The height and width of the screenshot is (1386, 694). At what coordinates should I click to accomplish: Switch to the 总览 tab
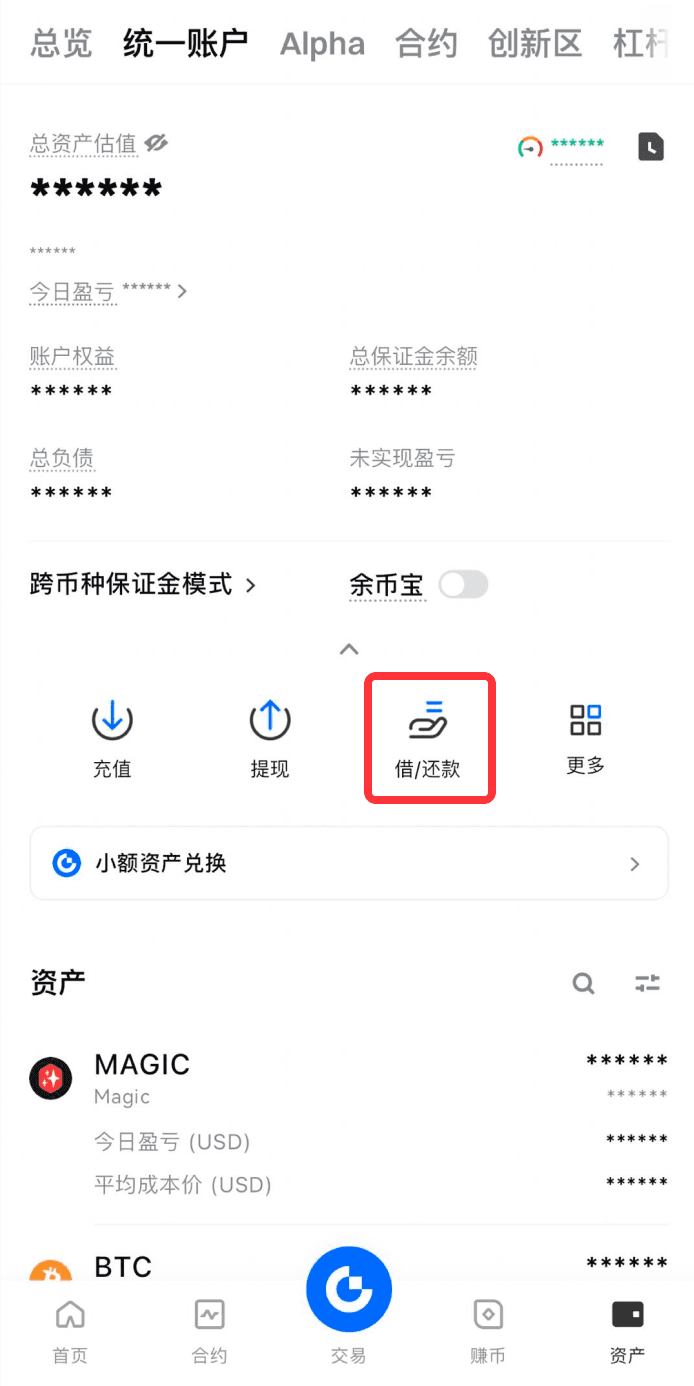pos(61,44)
